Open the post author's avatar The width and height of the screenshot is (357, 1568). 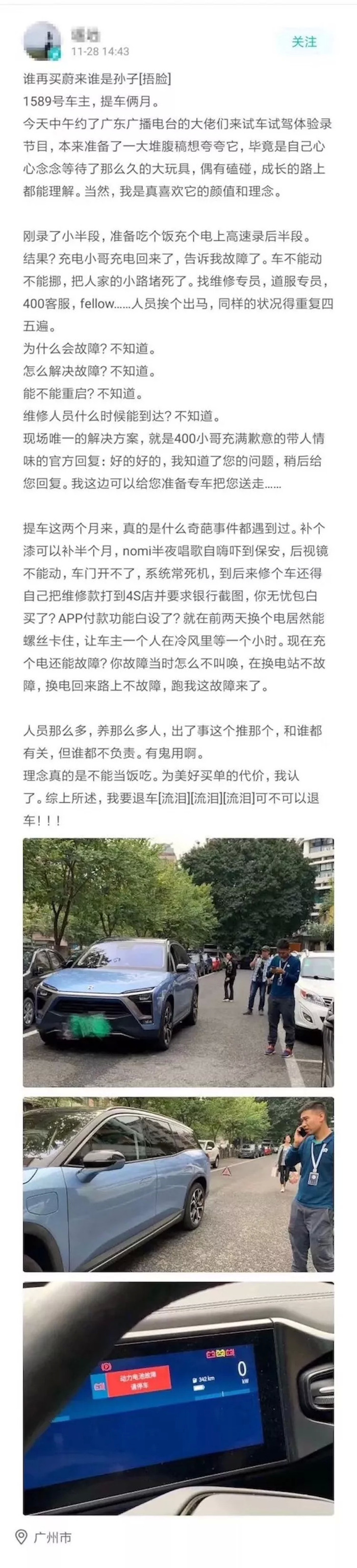tap(42, 41)
